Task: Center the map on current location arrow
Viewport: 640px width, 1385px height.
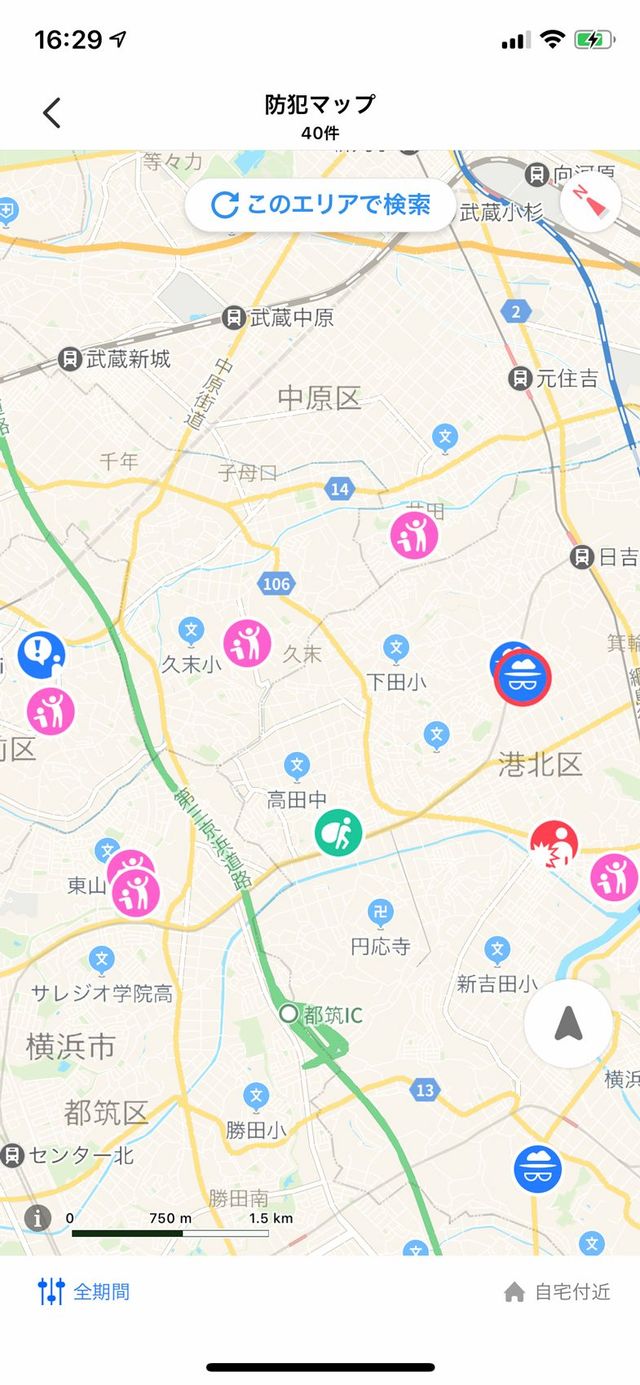Action: pyautogui.click(x=568, y=1024)
